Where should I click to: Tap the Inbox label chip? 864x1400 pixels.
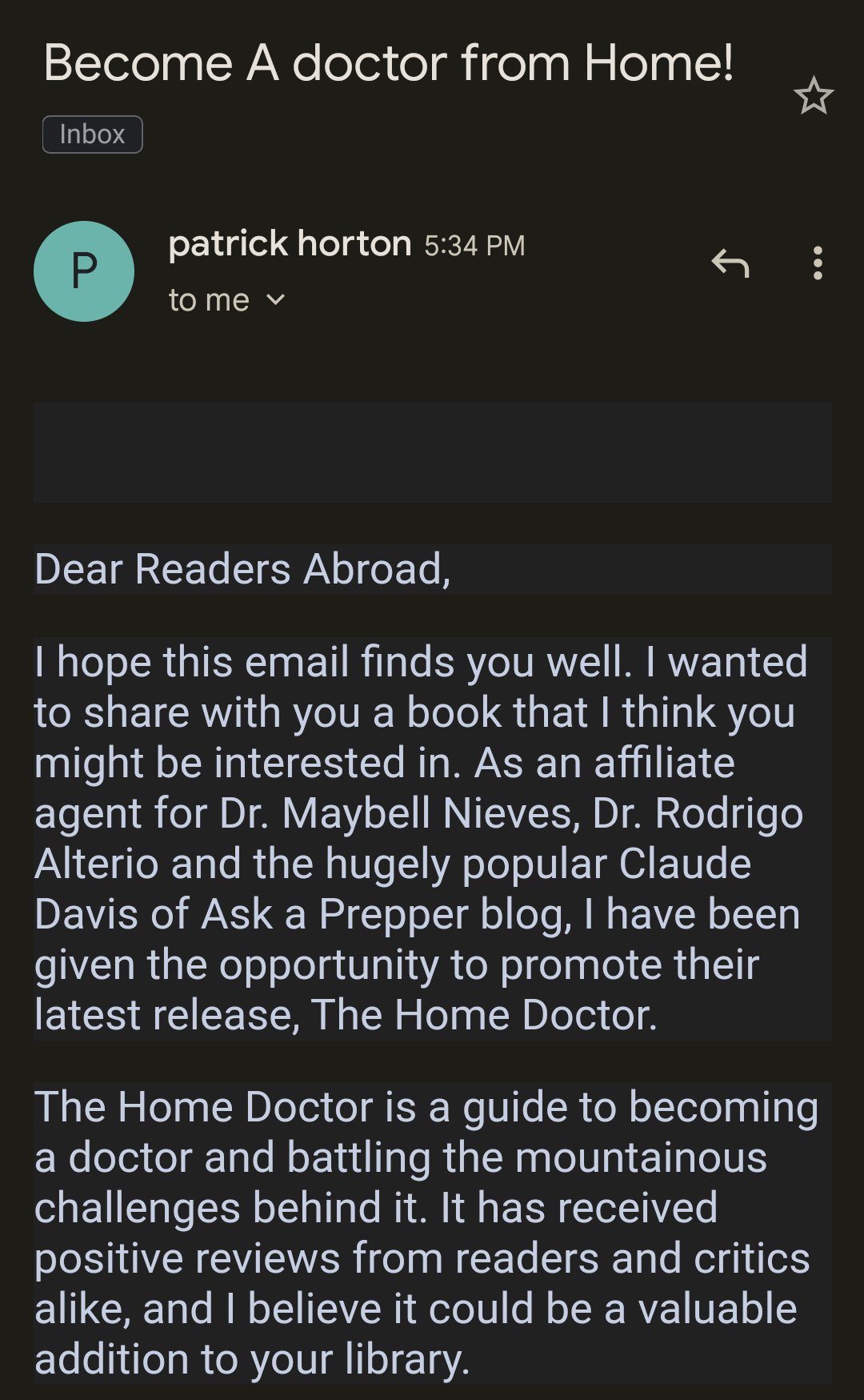92,134
